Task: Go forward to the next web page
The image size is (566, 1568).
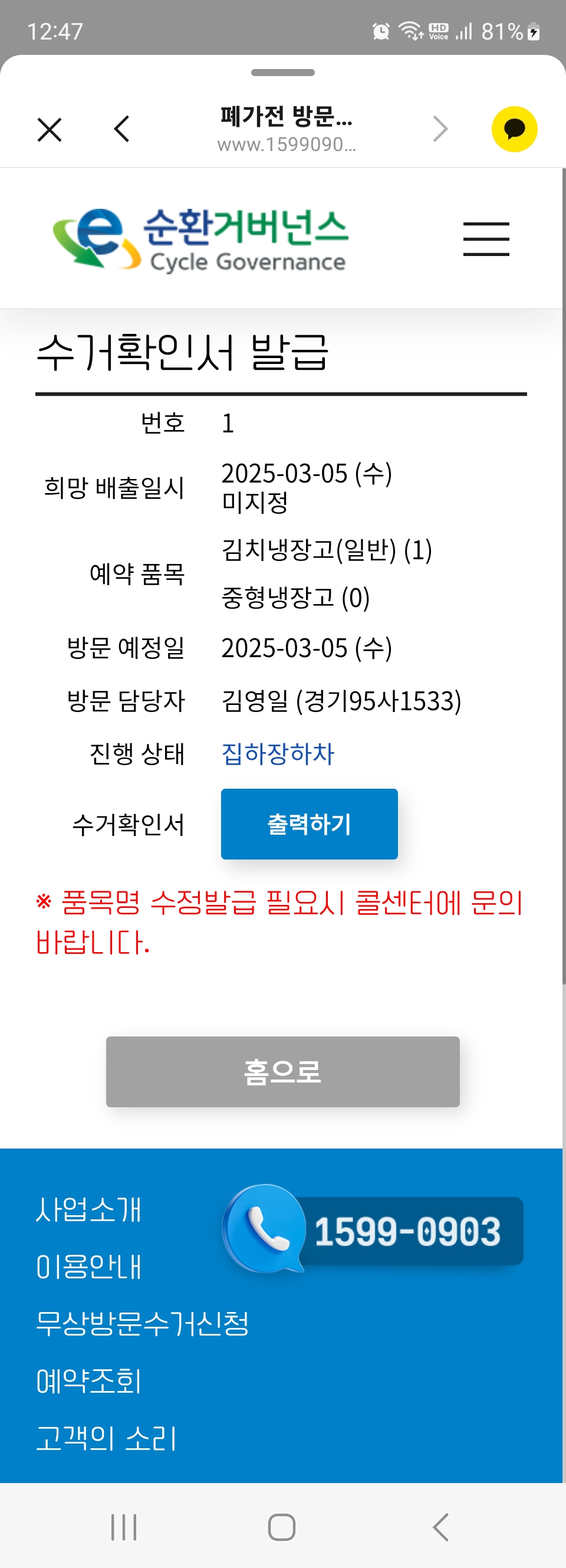Action: point(440,129)
